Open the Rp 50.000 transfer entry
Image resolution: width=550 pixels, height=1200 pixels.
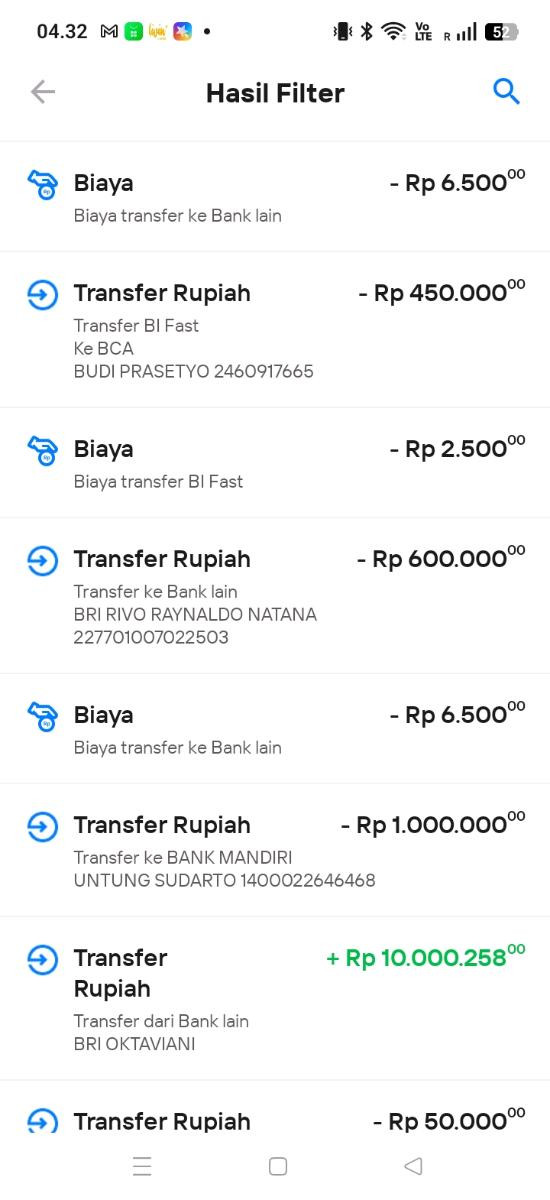click(x=275, y=1108)
